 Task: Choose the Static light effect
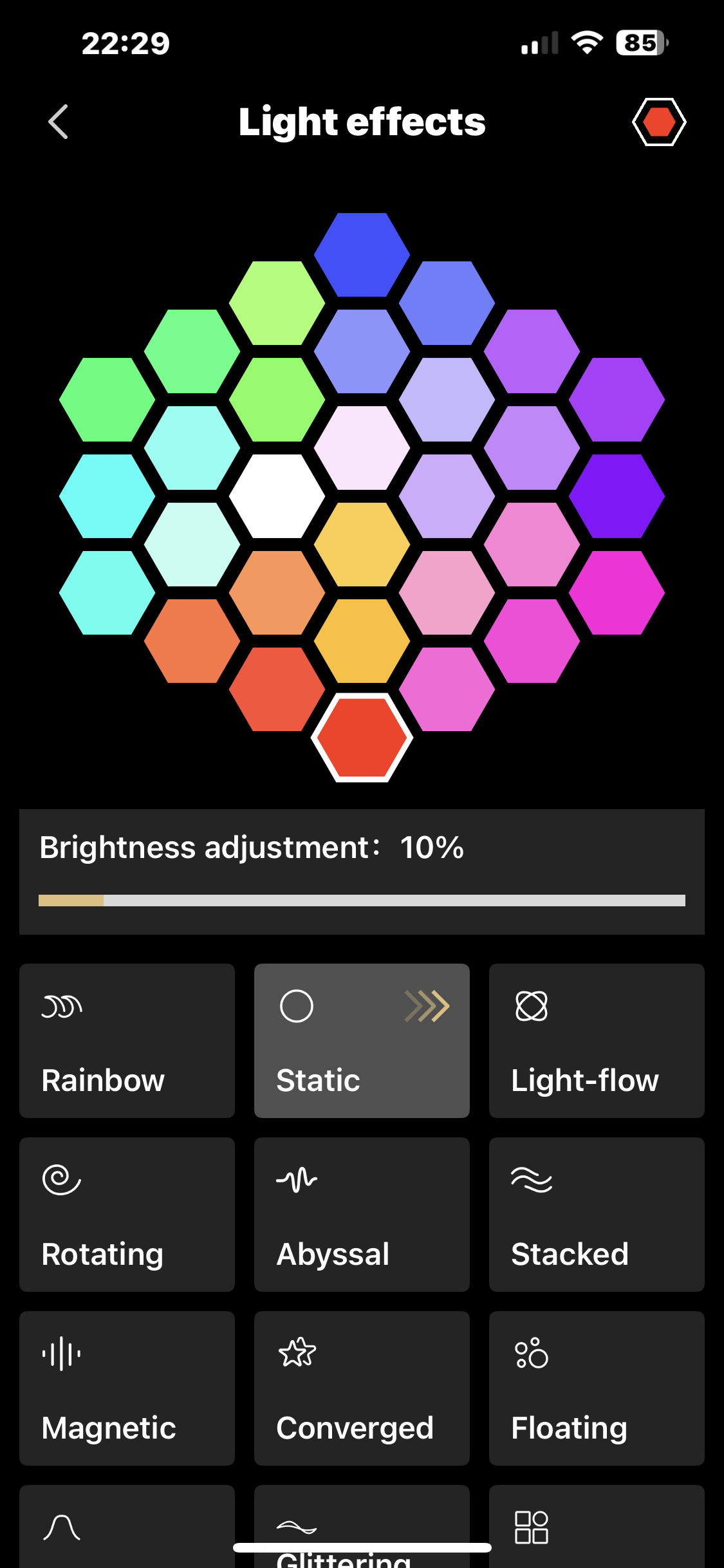click(362, 1040)
